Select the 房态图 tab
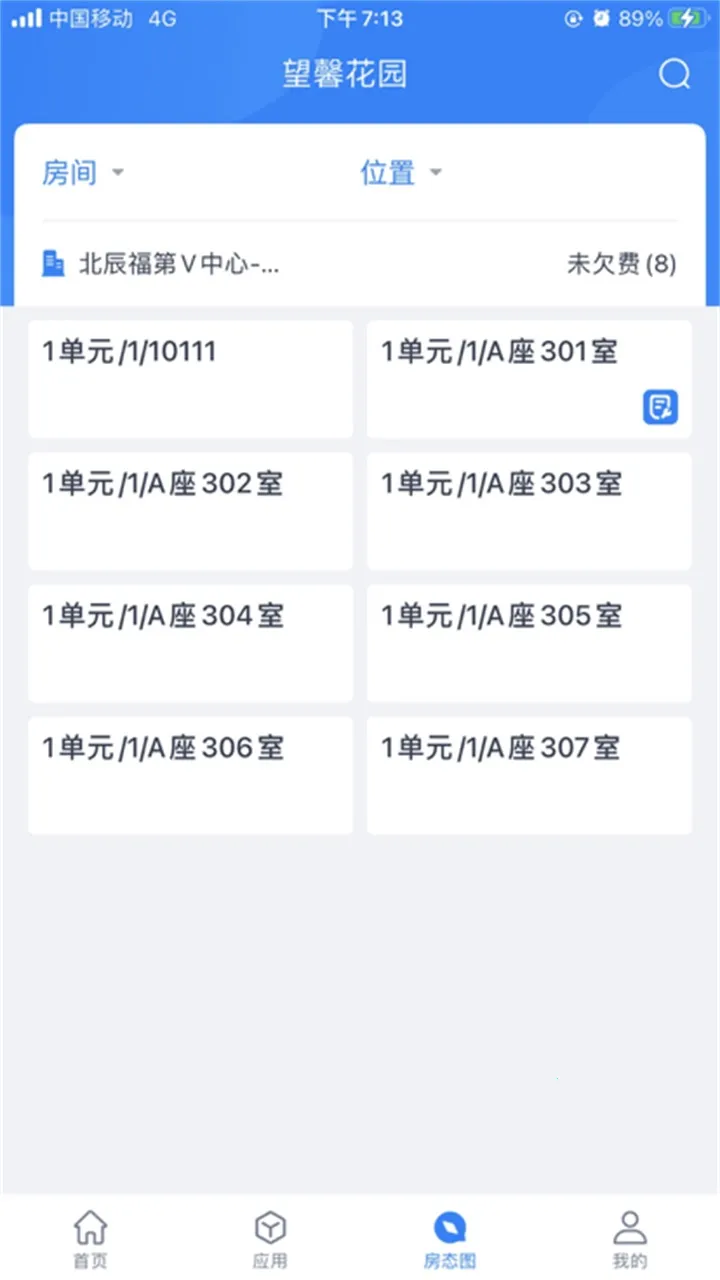 pyautogui.click(x=450, y=1238)
